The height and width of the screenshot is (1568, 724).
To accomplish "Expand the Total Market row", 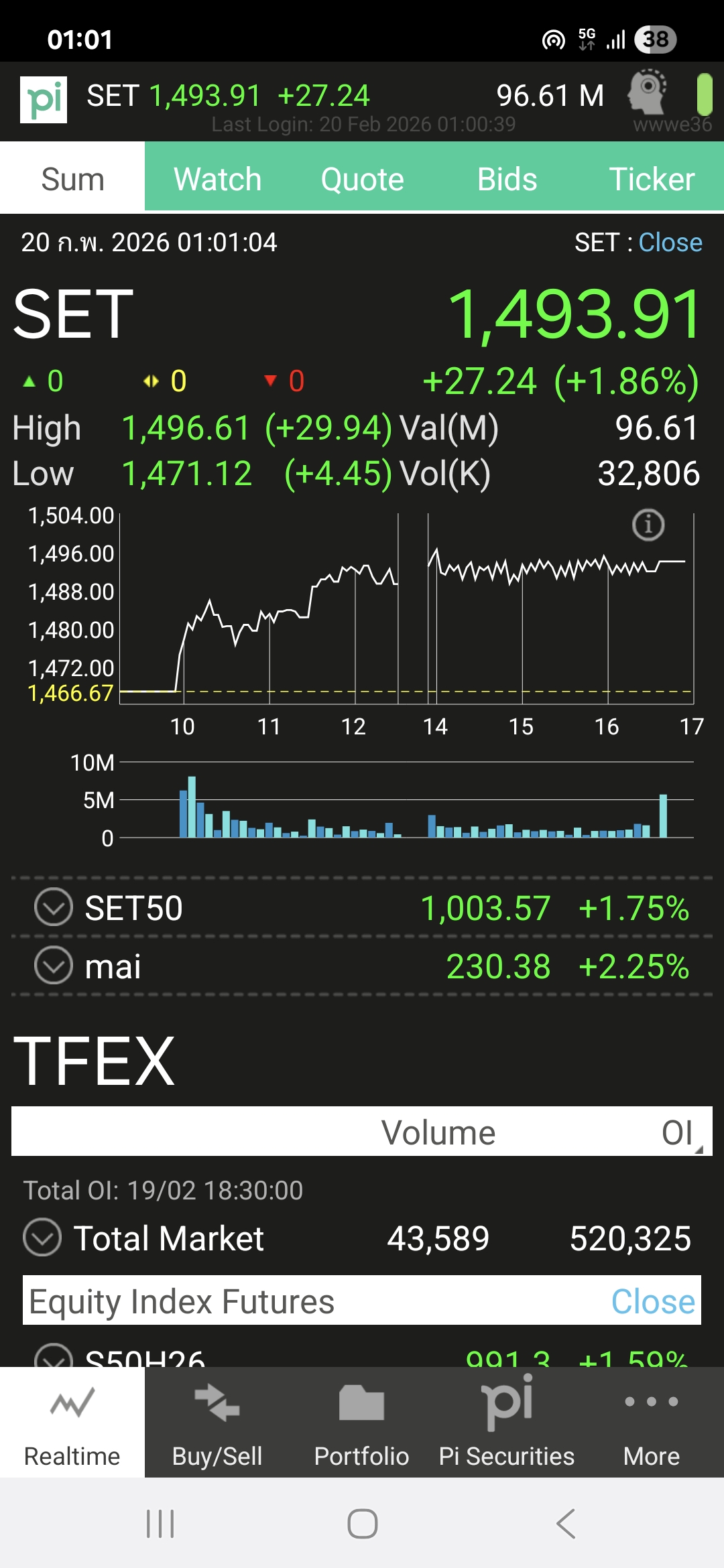I will click(x=42, y=1237).
